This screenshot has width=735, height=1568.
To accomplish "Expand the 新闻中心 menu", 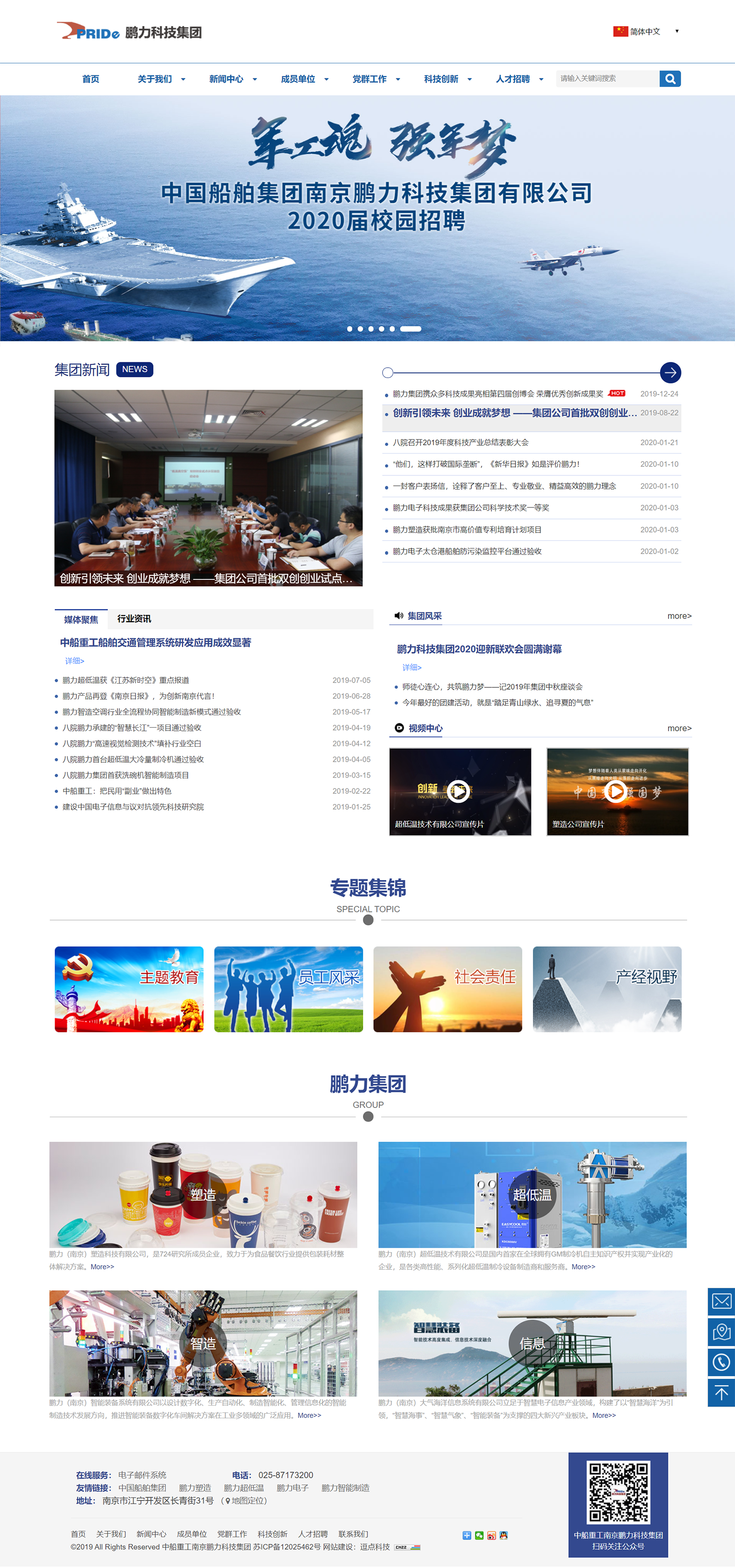I will [232, 79].
